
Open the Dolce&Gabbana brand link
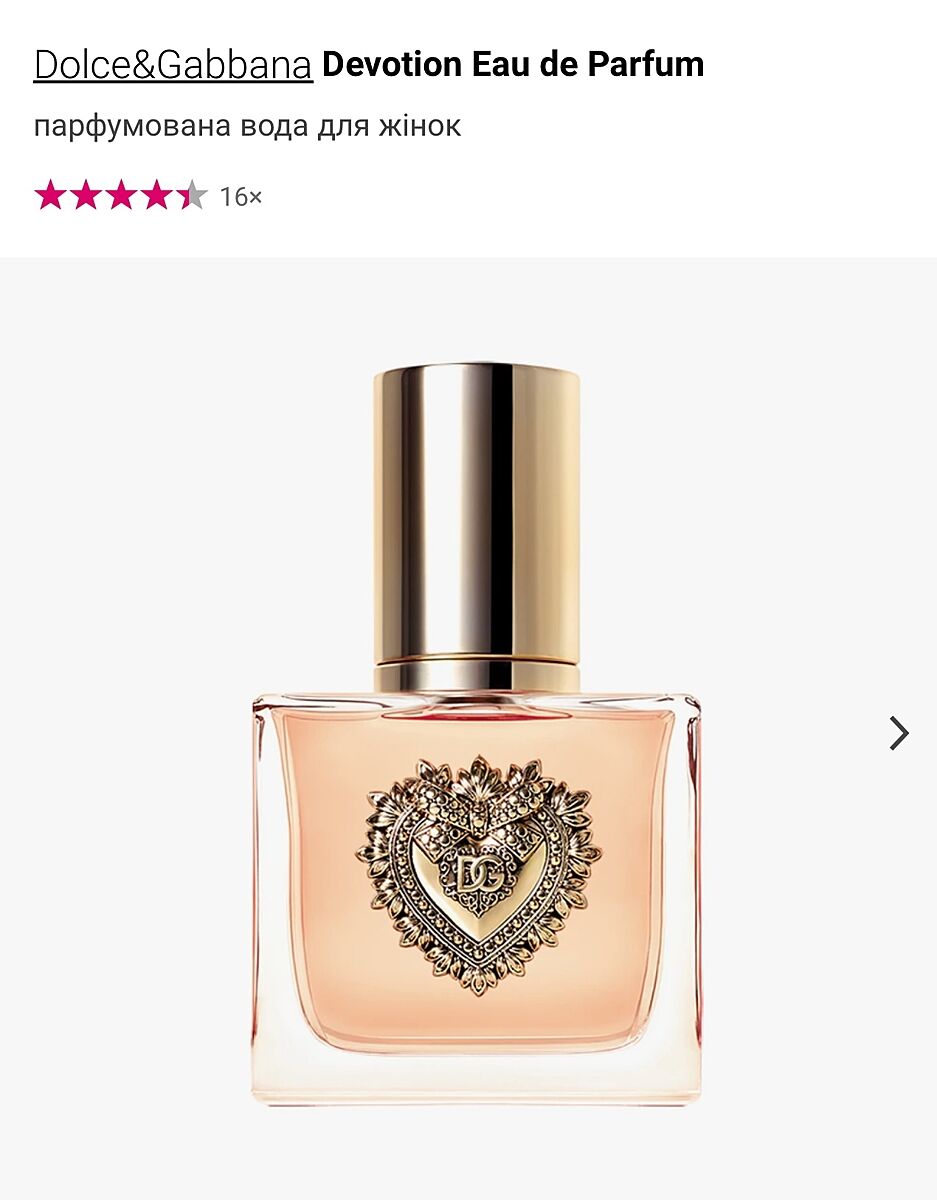click(173, 65)
